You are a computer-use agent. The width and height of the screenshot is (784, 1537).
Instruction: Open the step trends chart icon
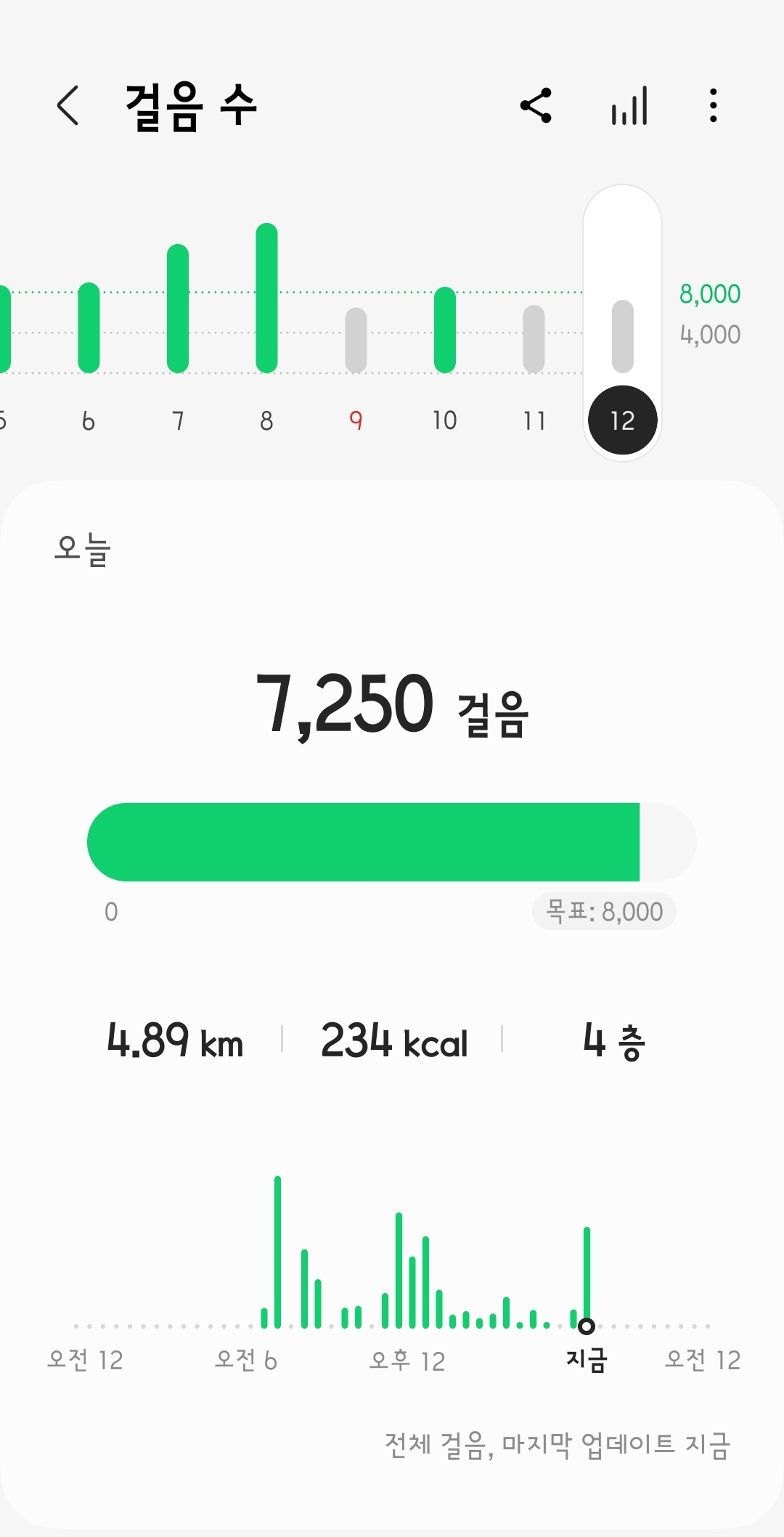(x=629, y=106)
